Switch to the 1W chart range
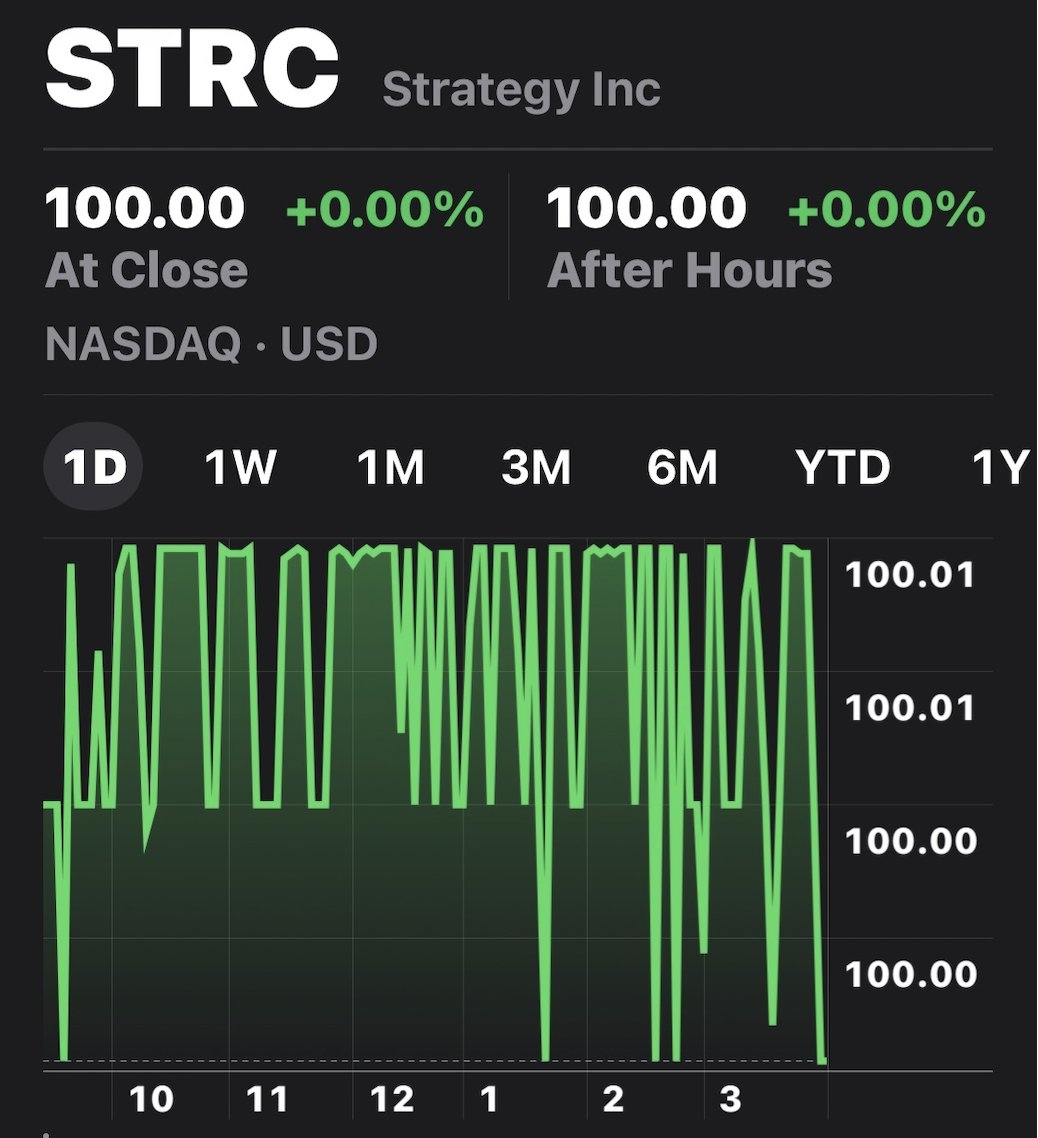The width and height of the screenshot is (1038, 1138). [x=240, y=468]
